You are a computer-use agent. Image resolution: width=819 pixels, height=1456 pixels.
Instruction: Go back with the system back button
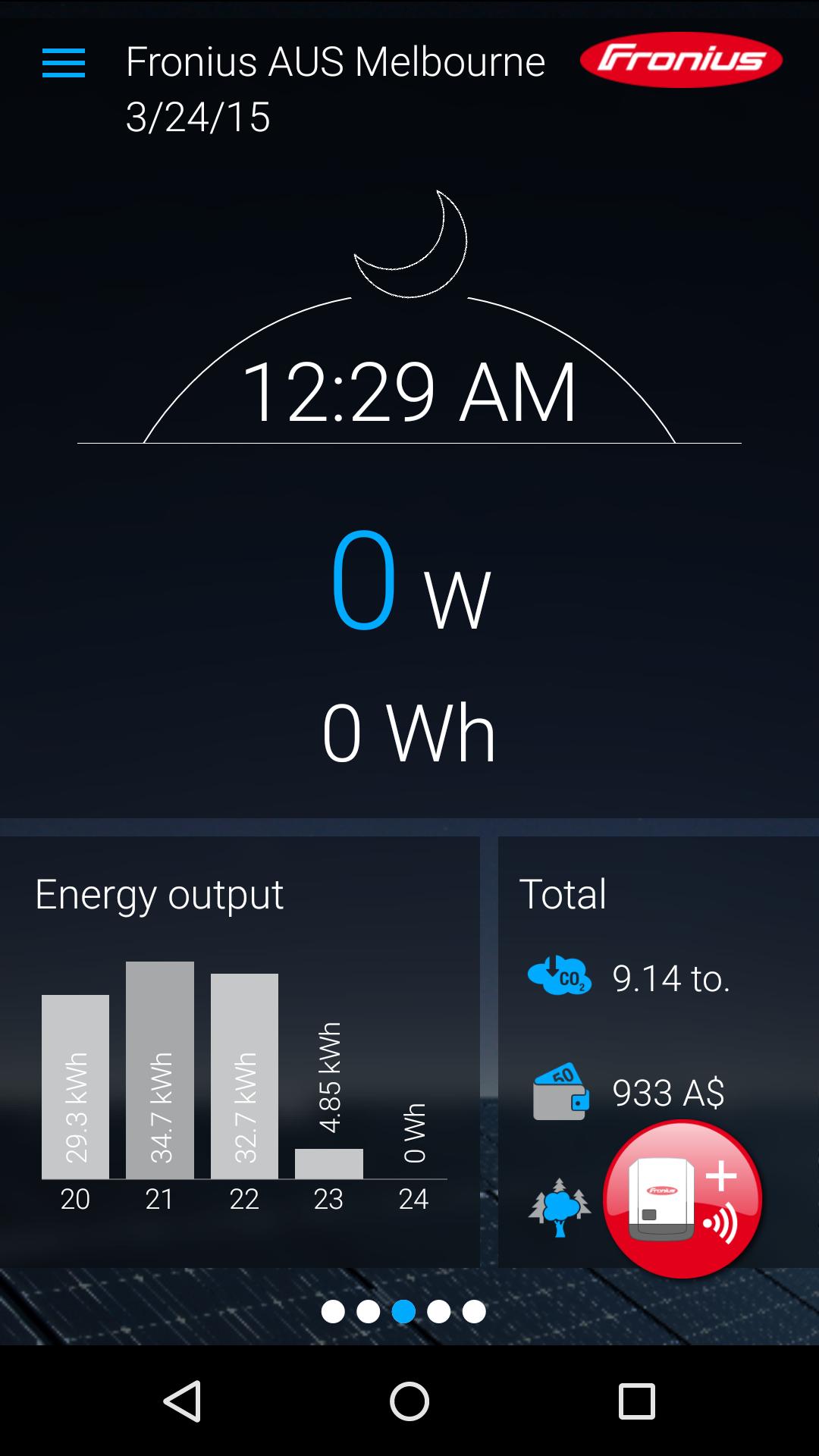183,1401
